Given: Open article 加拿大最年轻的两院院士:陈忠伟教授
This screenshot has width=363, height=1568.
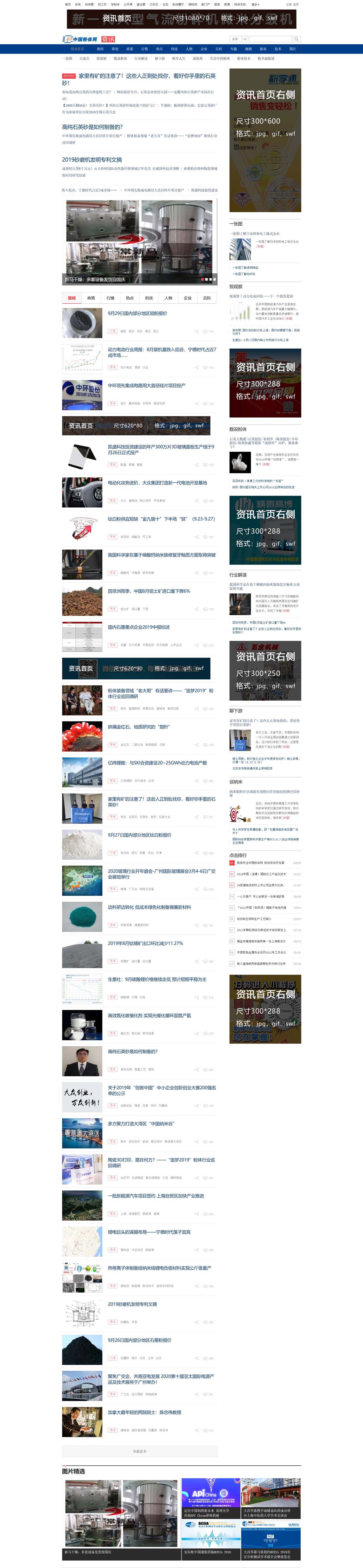Looking at the screenshot, I should [x=144, y=1412].
